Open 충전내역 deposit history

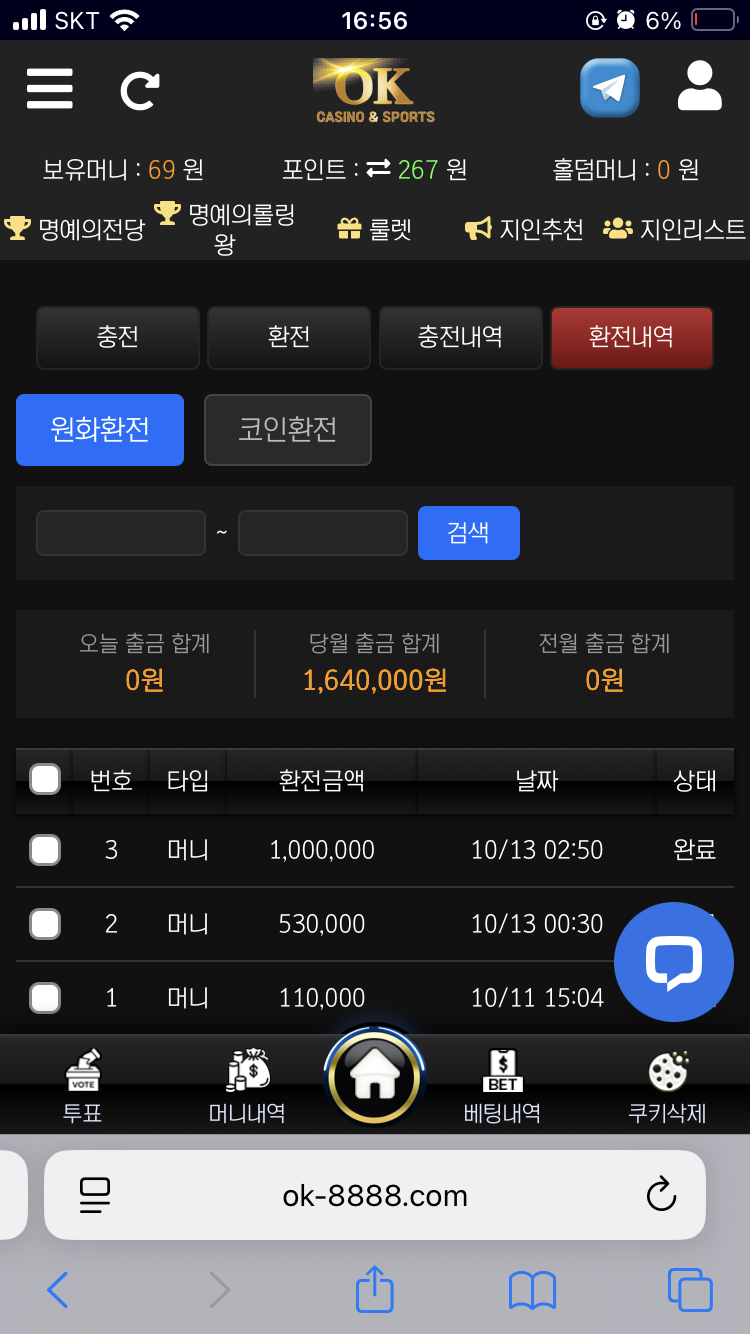[x=460, y=337]
